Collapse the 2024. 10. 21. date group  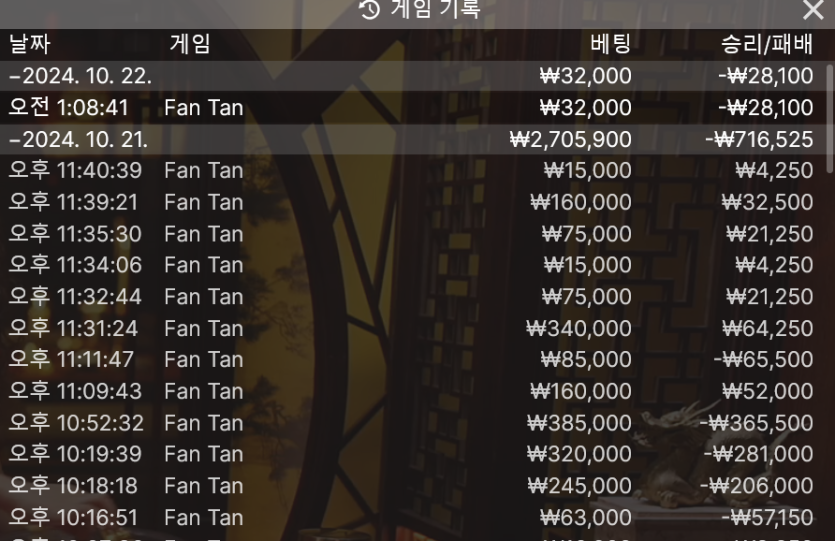tap(80, 139)
